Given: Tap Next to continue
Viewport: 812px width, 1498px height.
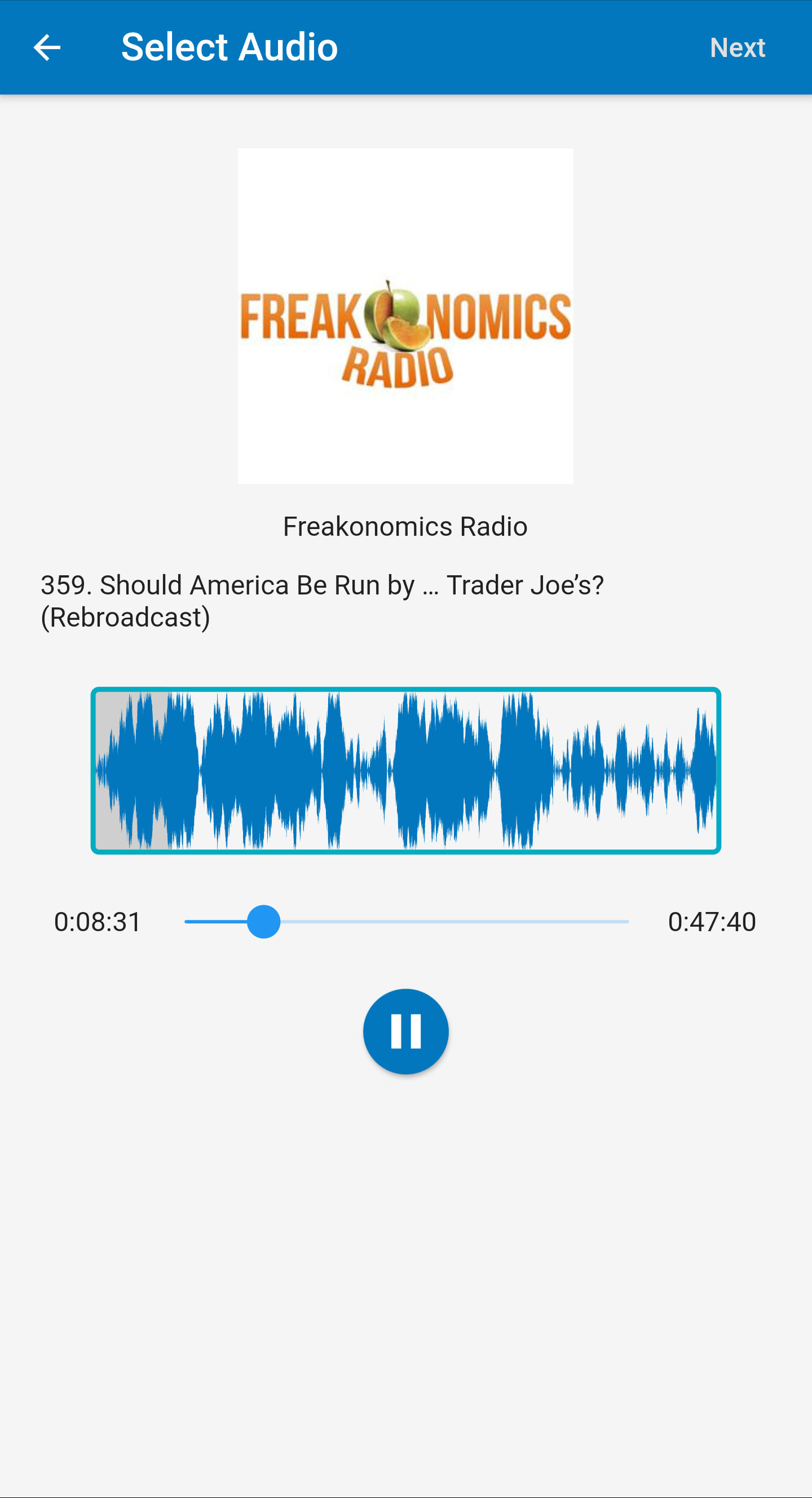Looking at the screenshot, I should point(737,47).
